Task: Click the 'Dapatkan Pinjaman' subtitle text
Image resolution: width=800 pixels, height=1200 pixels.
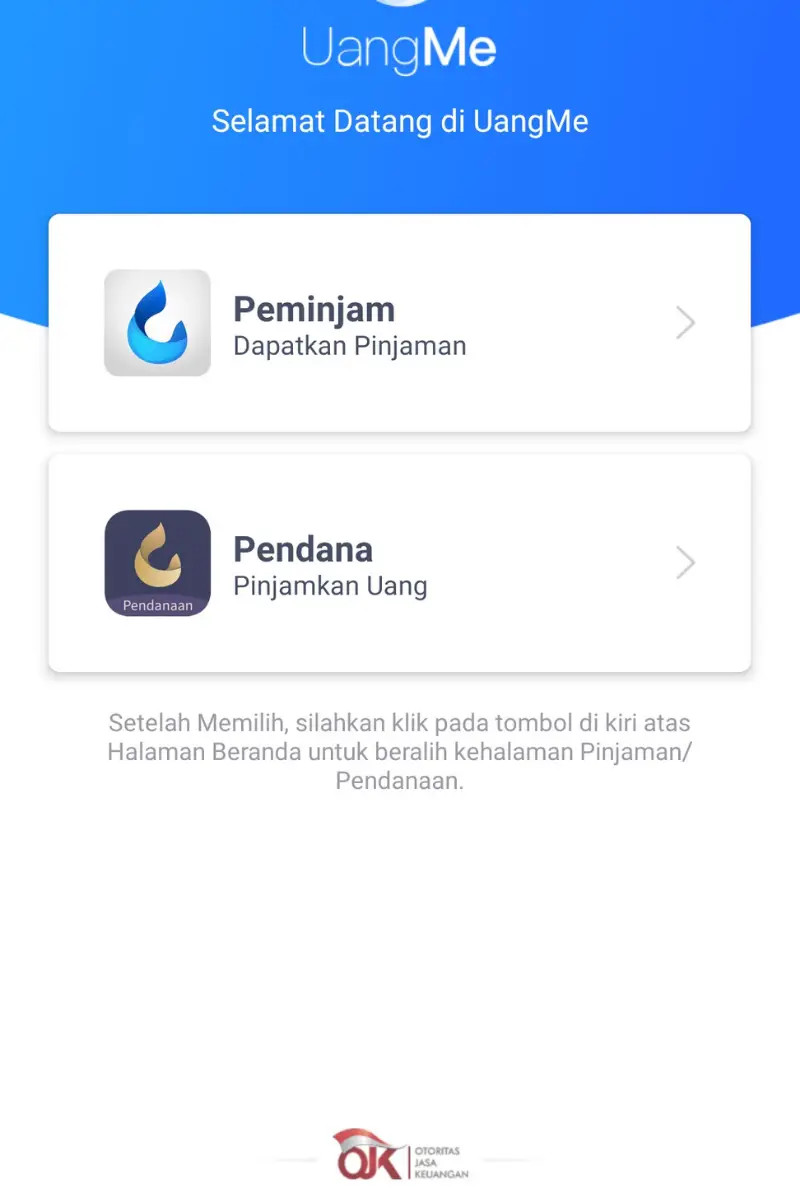Action: pos(349,346)
